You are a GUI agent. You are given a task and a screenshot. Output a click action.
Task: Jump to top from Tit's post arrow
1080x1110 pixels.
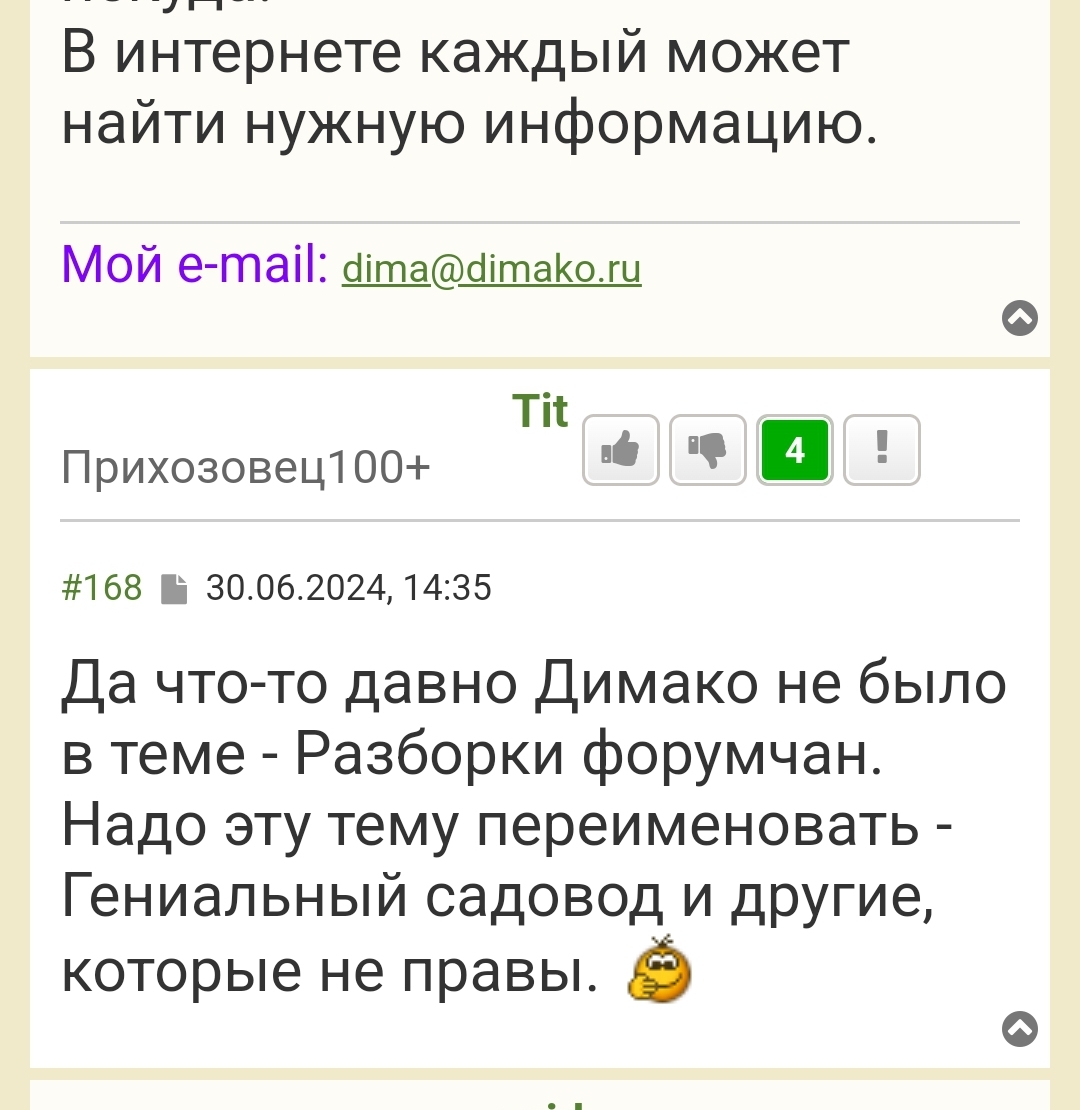coord(1019,1029)
